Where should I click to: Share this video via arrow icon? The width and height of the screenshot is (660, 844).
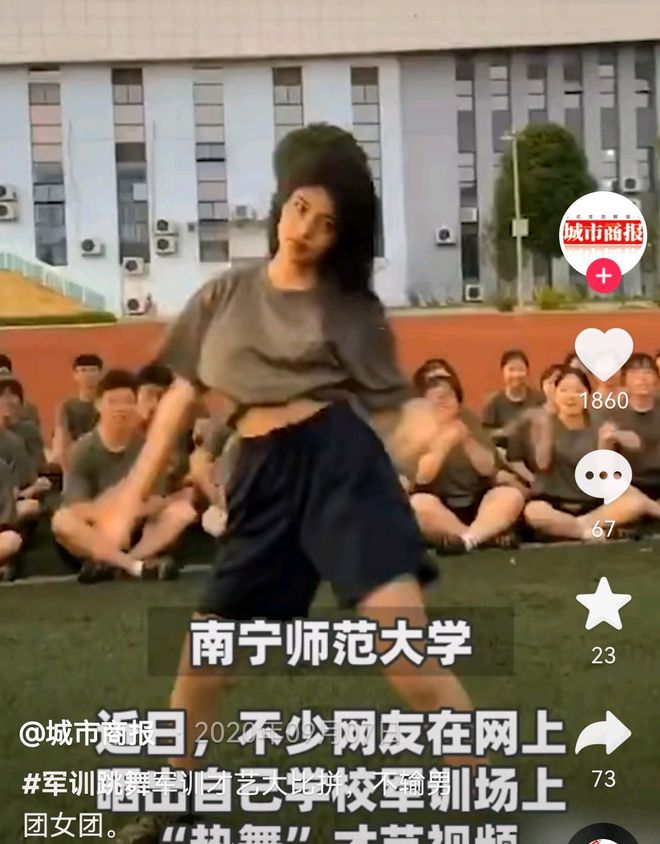603,734
